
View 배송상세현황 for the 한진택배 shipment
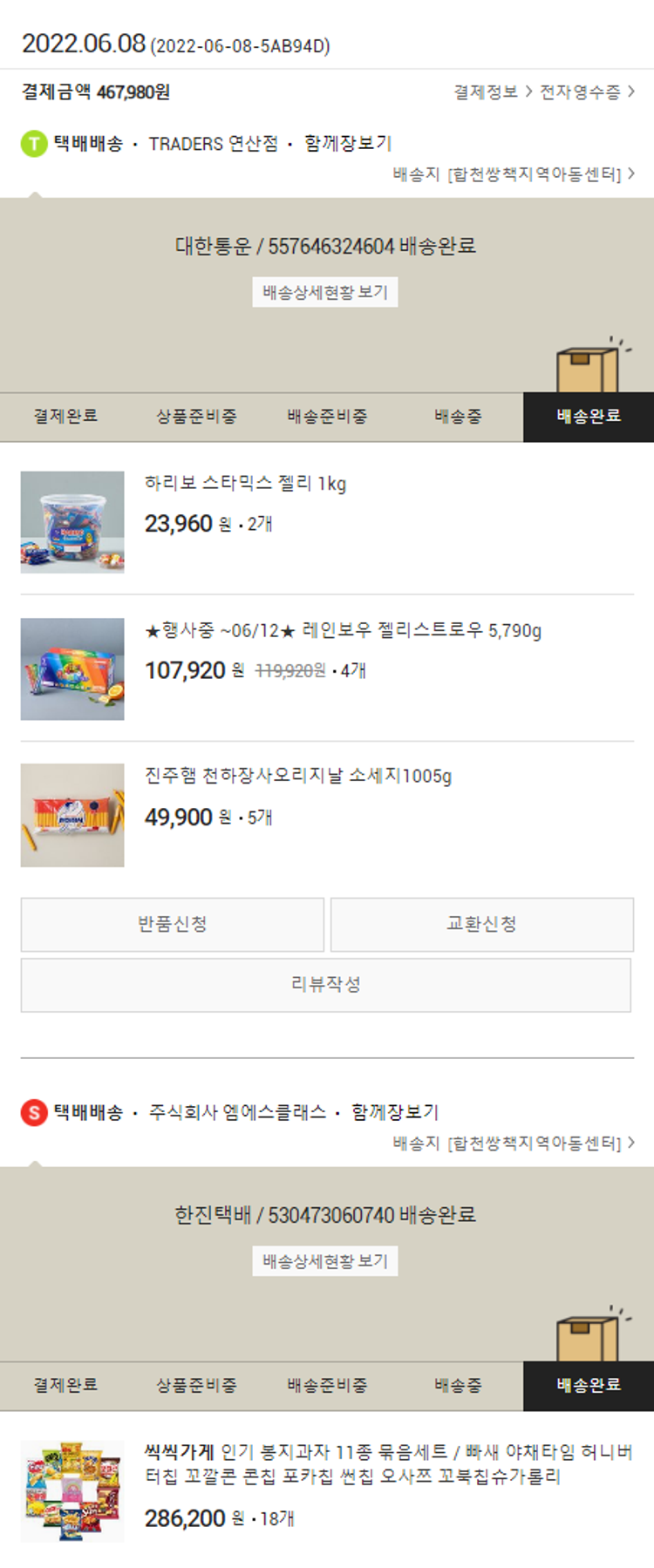pos(325,1261)
